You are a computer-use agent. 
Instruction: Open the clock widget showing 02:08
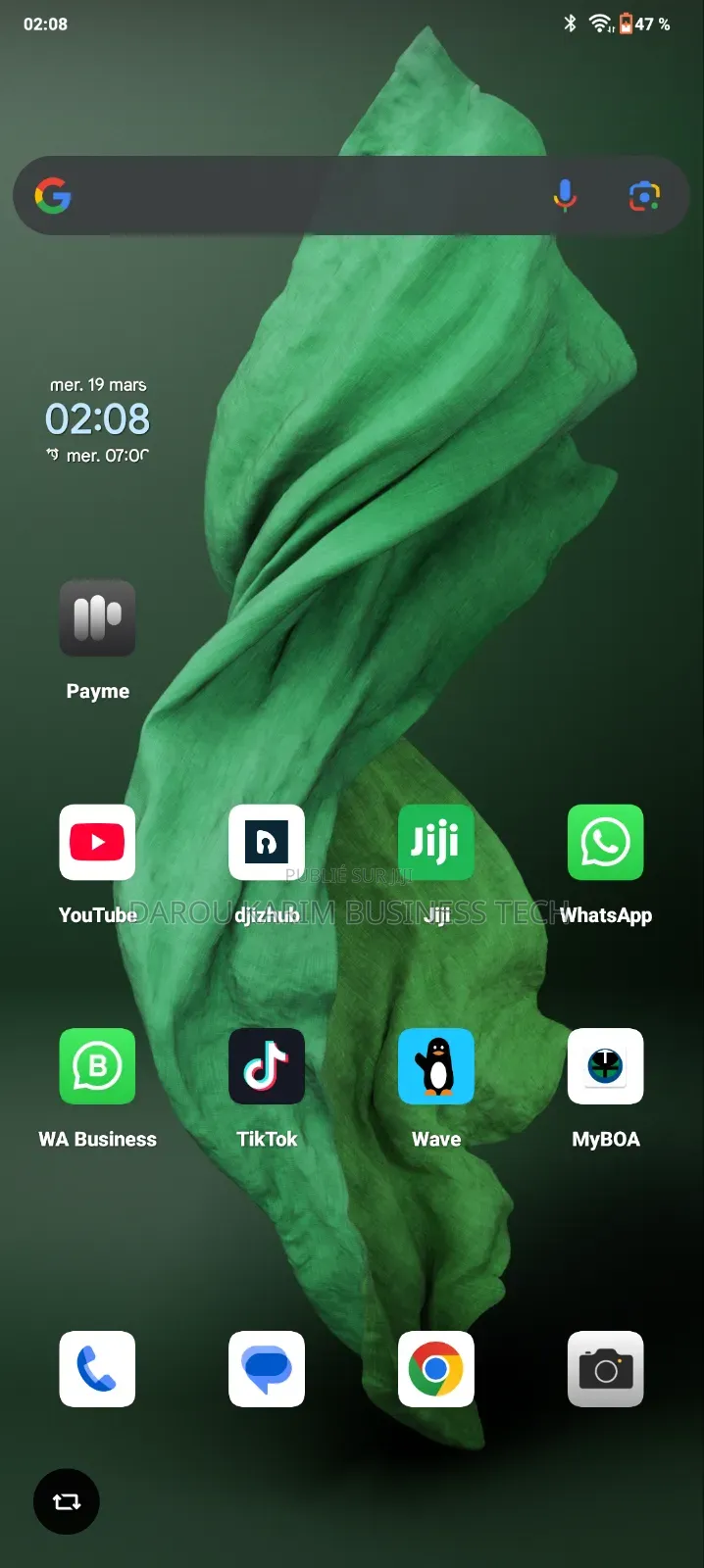[x=97, y=419]
